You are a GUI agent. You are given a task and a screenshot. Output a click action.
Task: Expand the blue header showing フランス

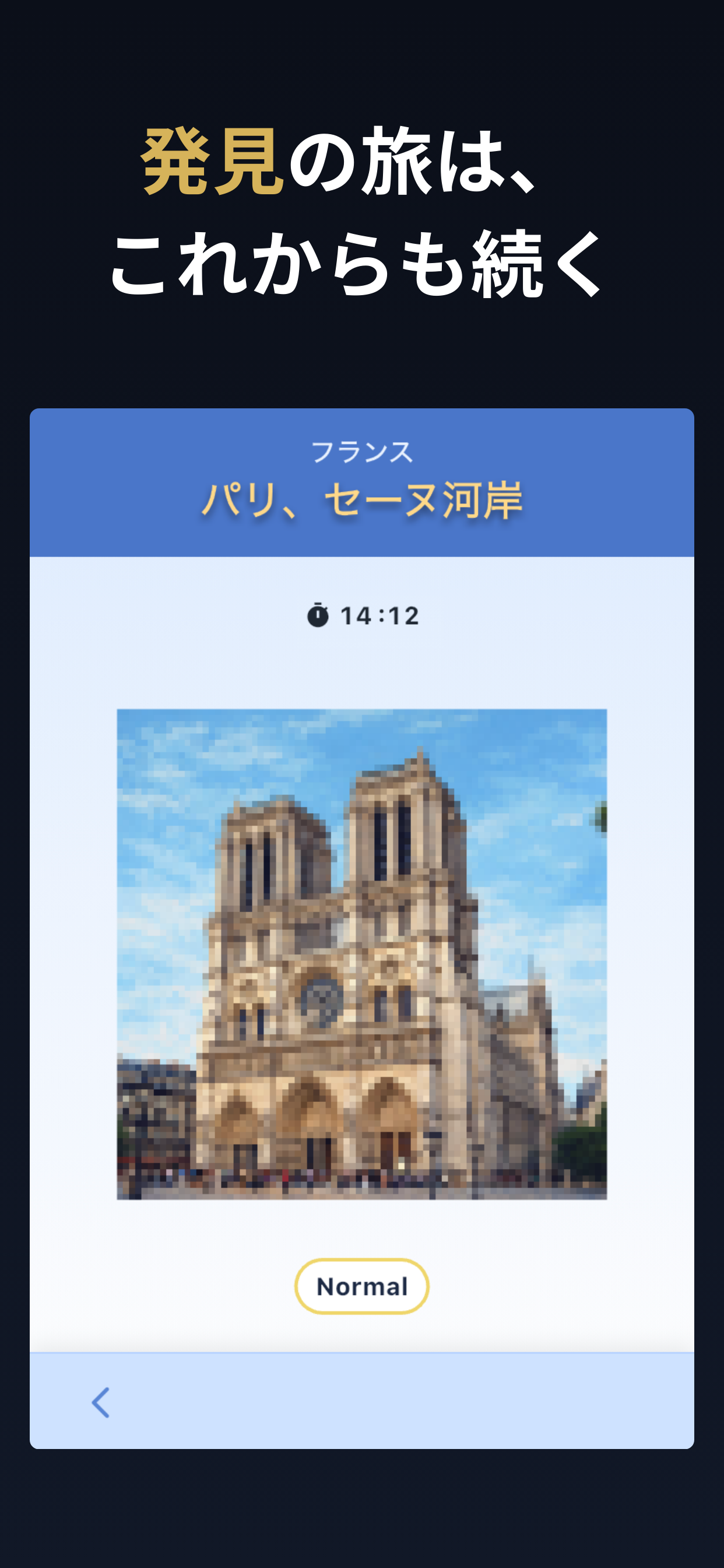[361, 481]
